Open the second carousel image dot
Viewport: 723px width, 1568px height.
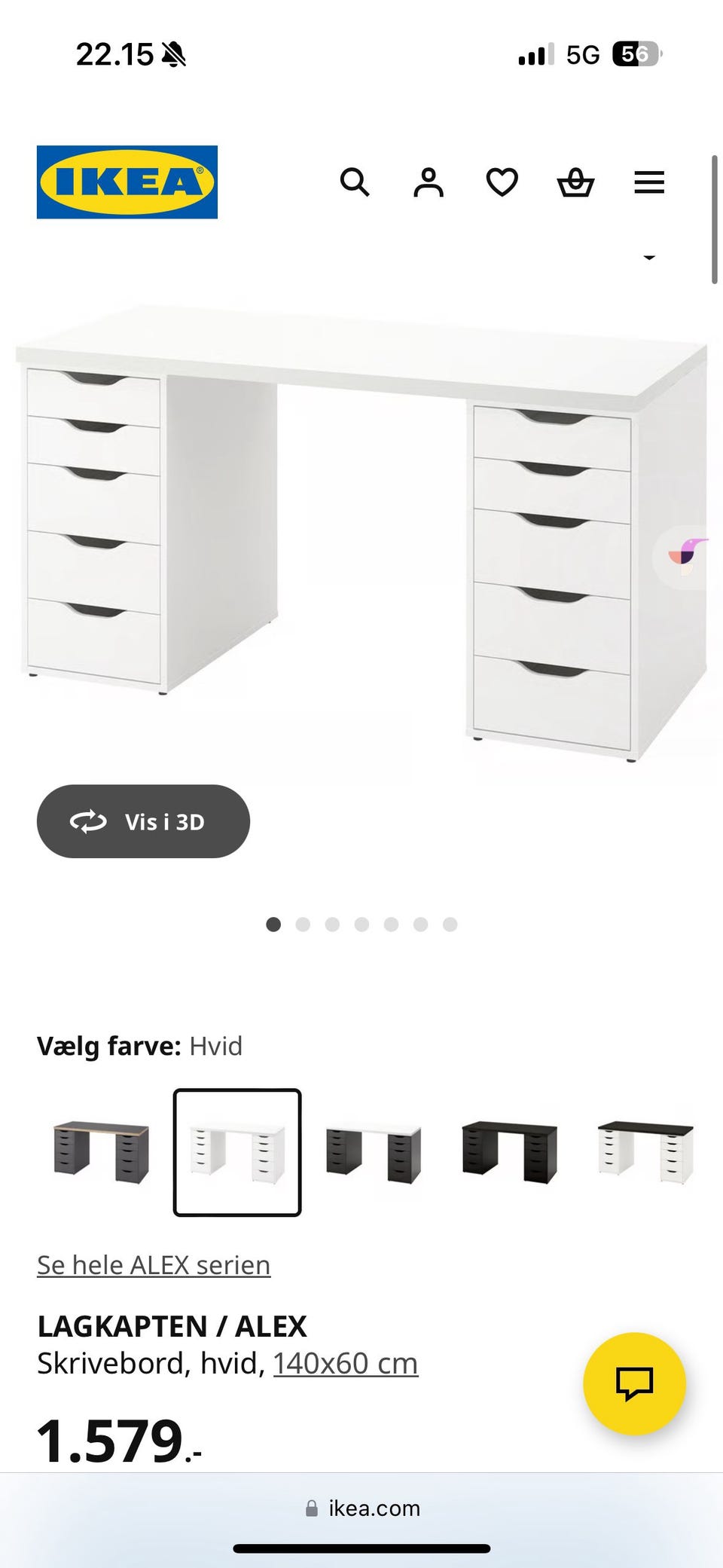[x=304, y=925]
